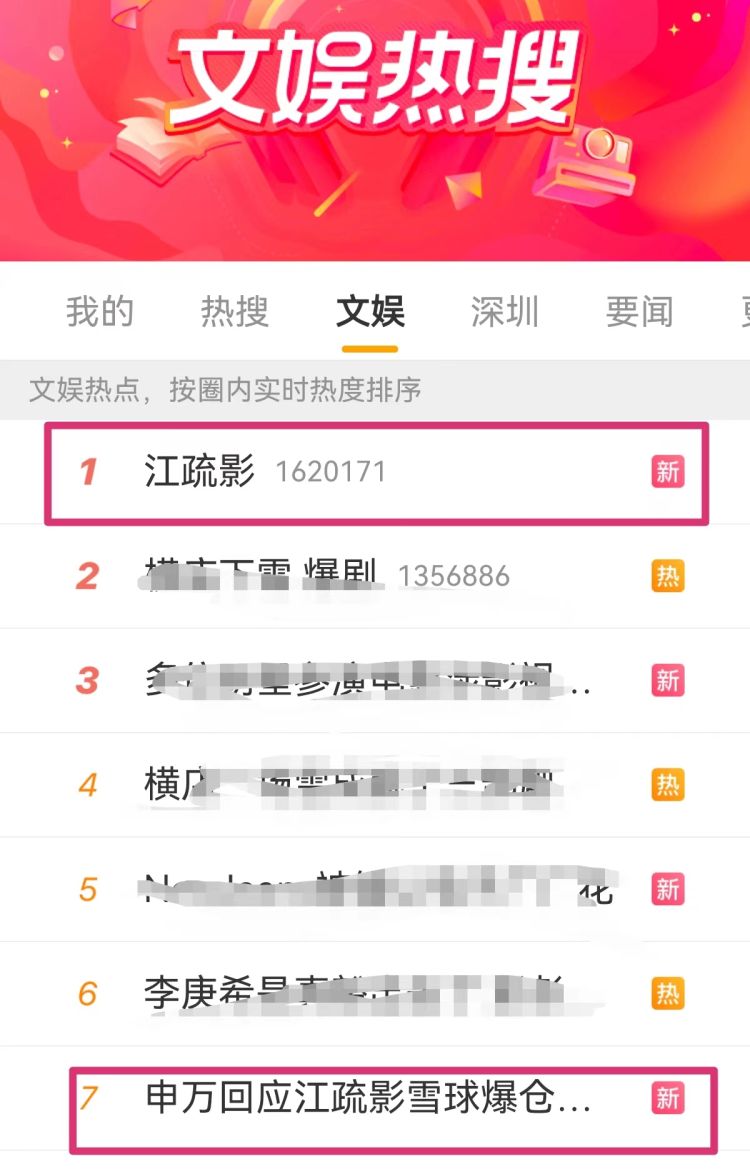Viewport: 750px width, 1174px height.
Task: Open the 要闻 tab
Action: 639,312
